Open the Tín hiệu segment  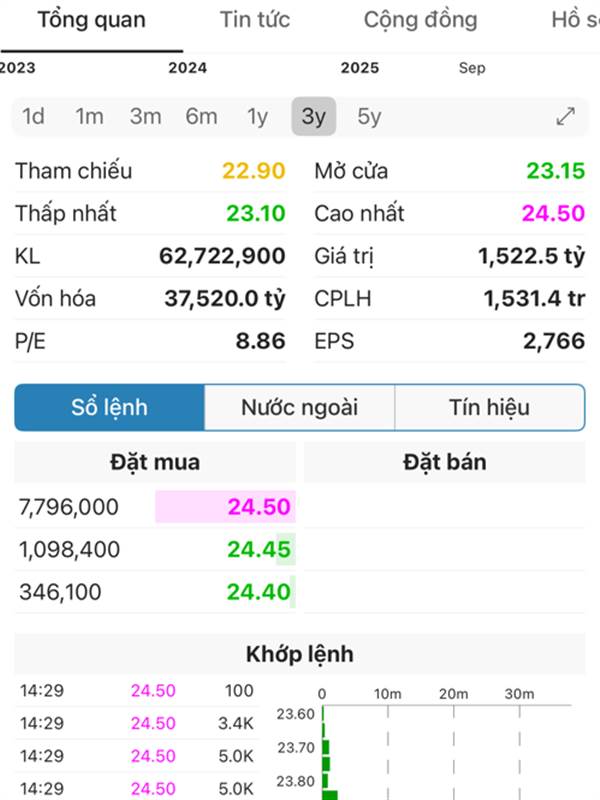[x=489, y=408]
